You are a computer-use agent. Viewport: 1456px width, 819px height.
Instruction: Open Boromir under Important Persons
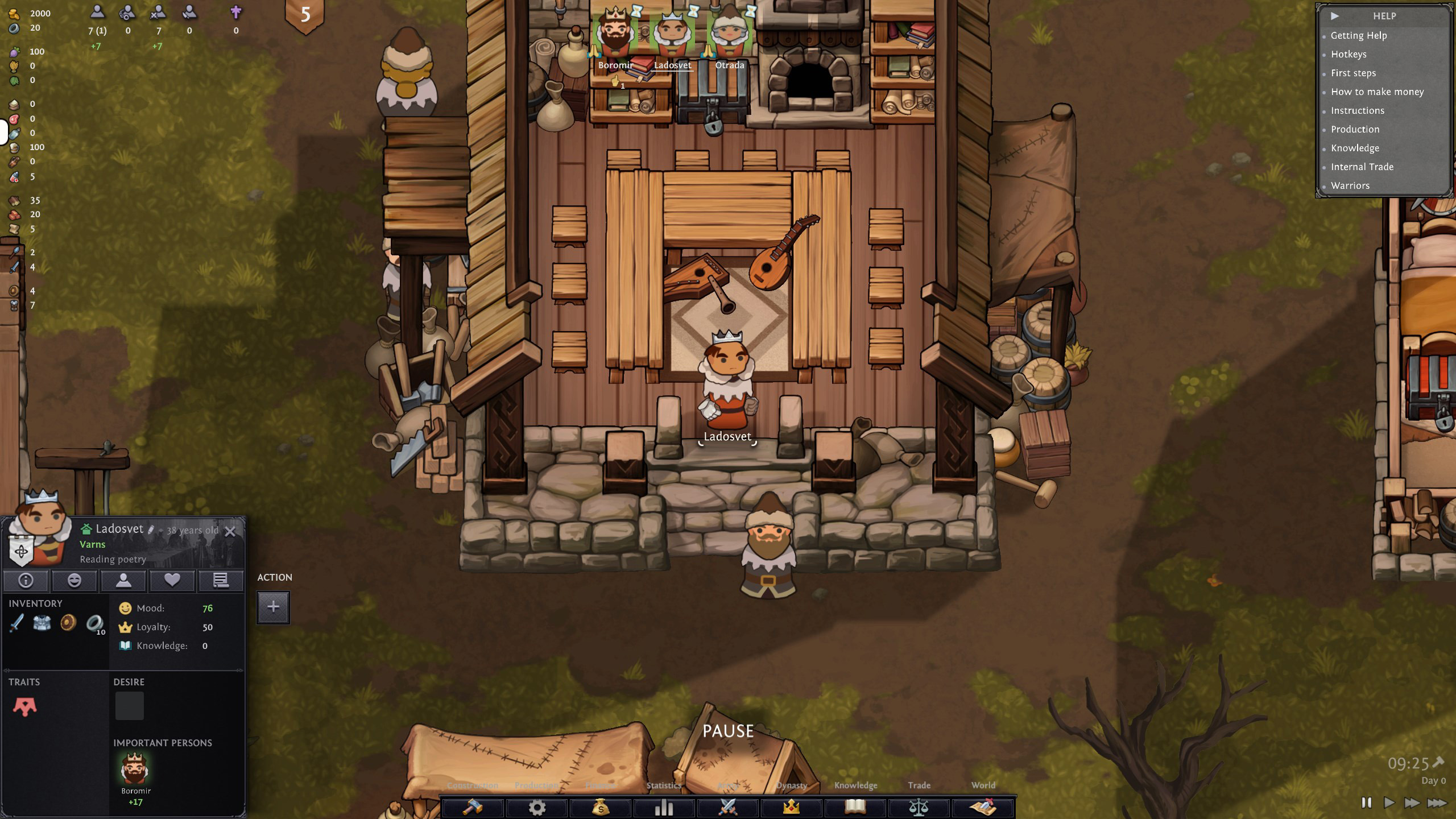click(135, 769)
